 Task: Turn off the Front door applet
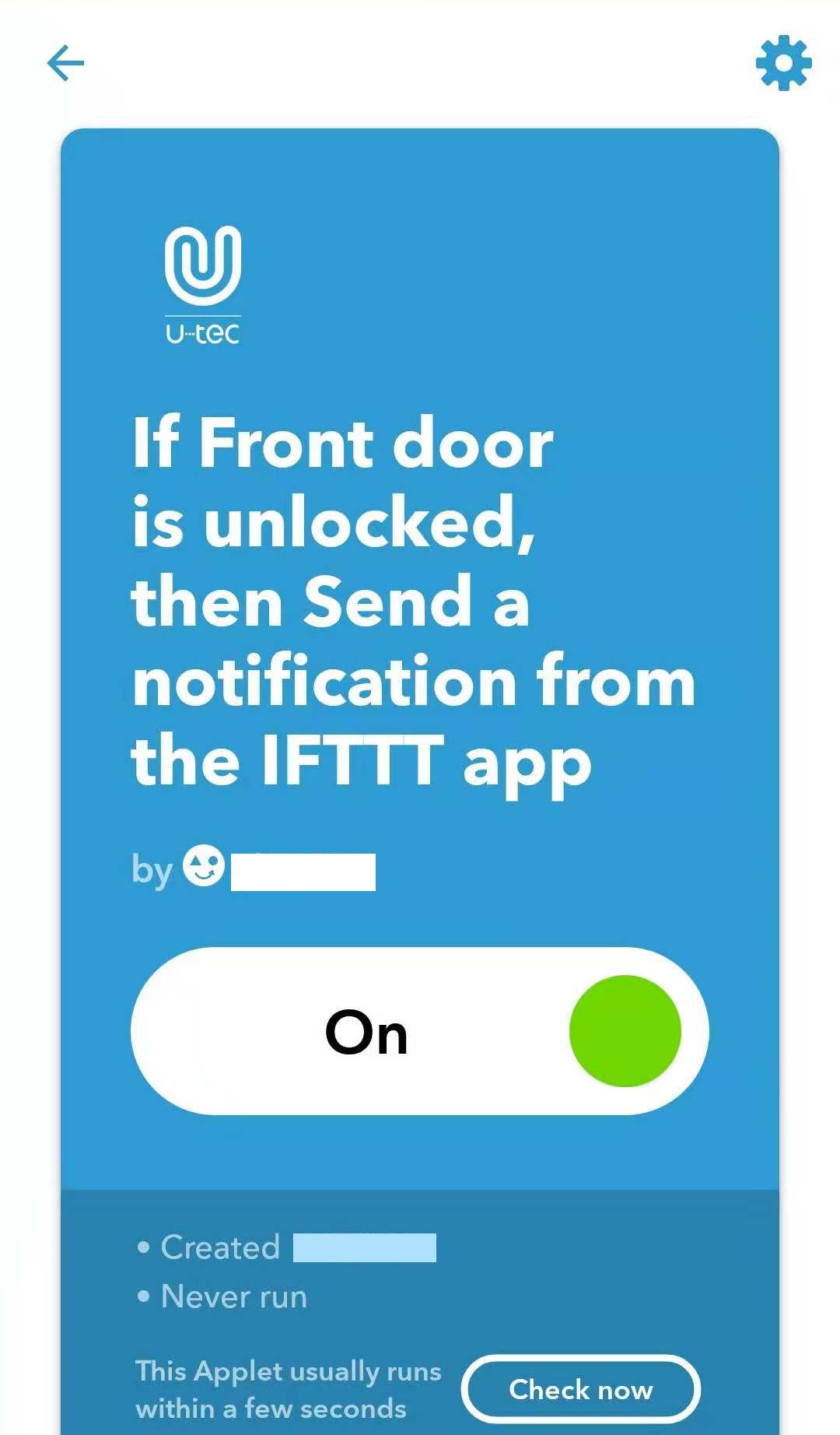(x=420, y=1031)
